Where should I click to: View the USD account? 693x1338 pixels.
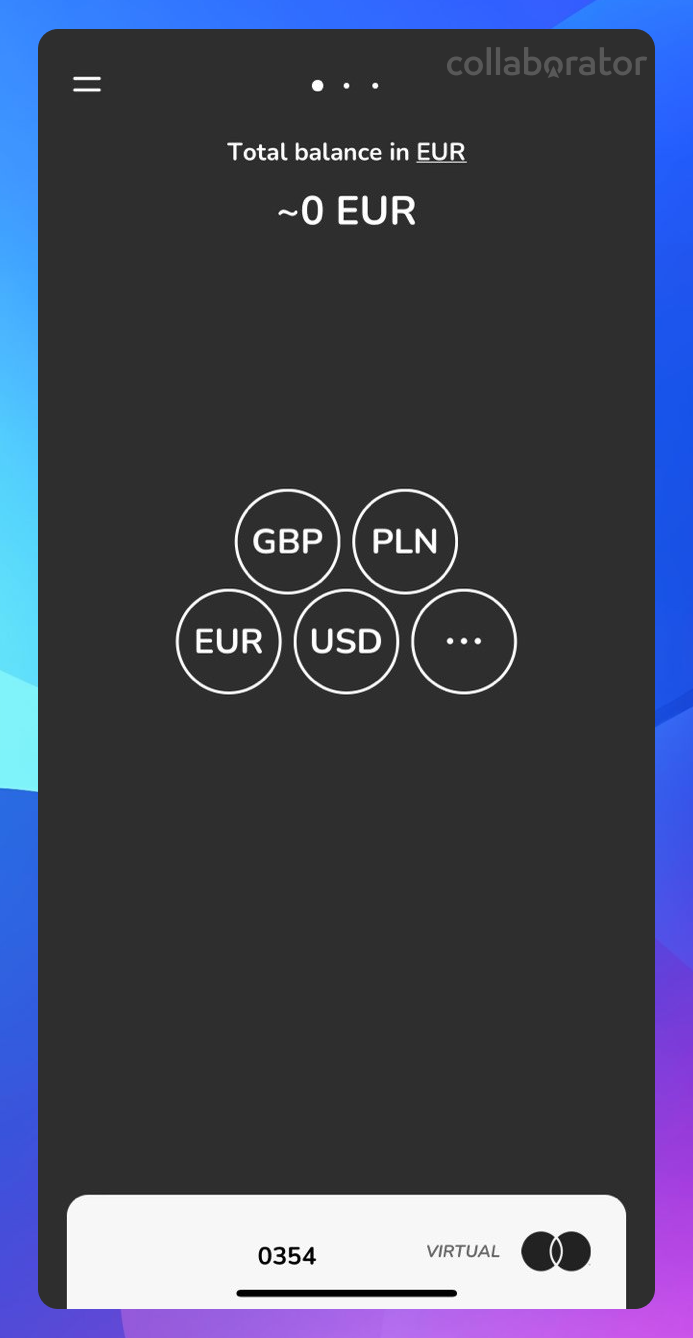click(346, 641)
